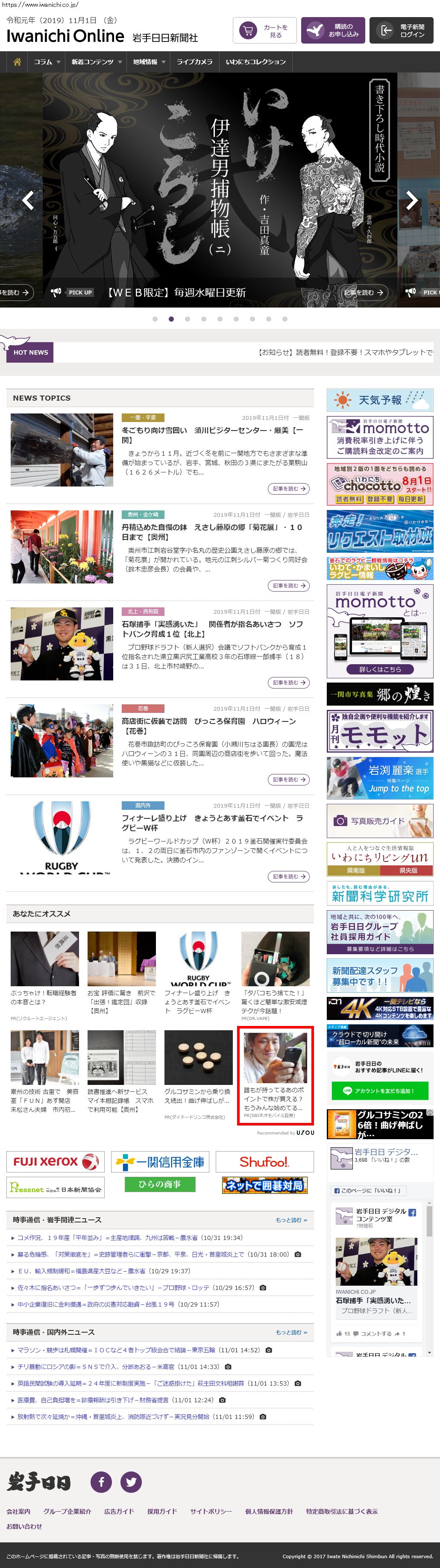Expand the コラム menu
This screenshot has height=1568, width=440.
point(47,62)
